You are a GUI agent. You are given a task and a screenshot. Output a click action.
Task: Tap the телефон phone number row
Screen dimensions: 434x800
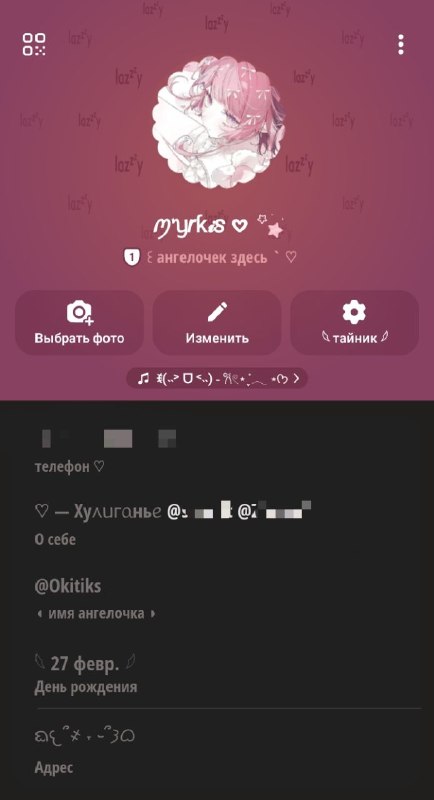[217, 452]
